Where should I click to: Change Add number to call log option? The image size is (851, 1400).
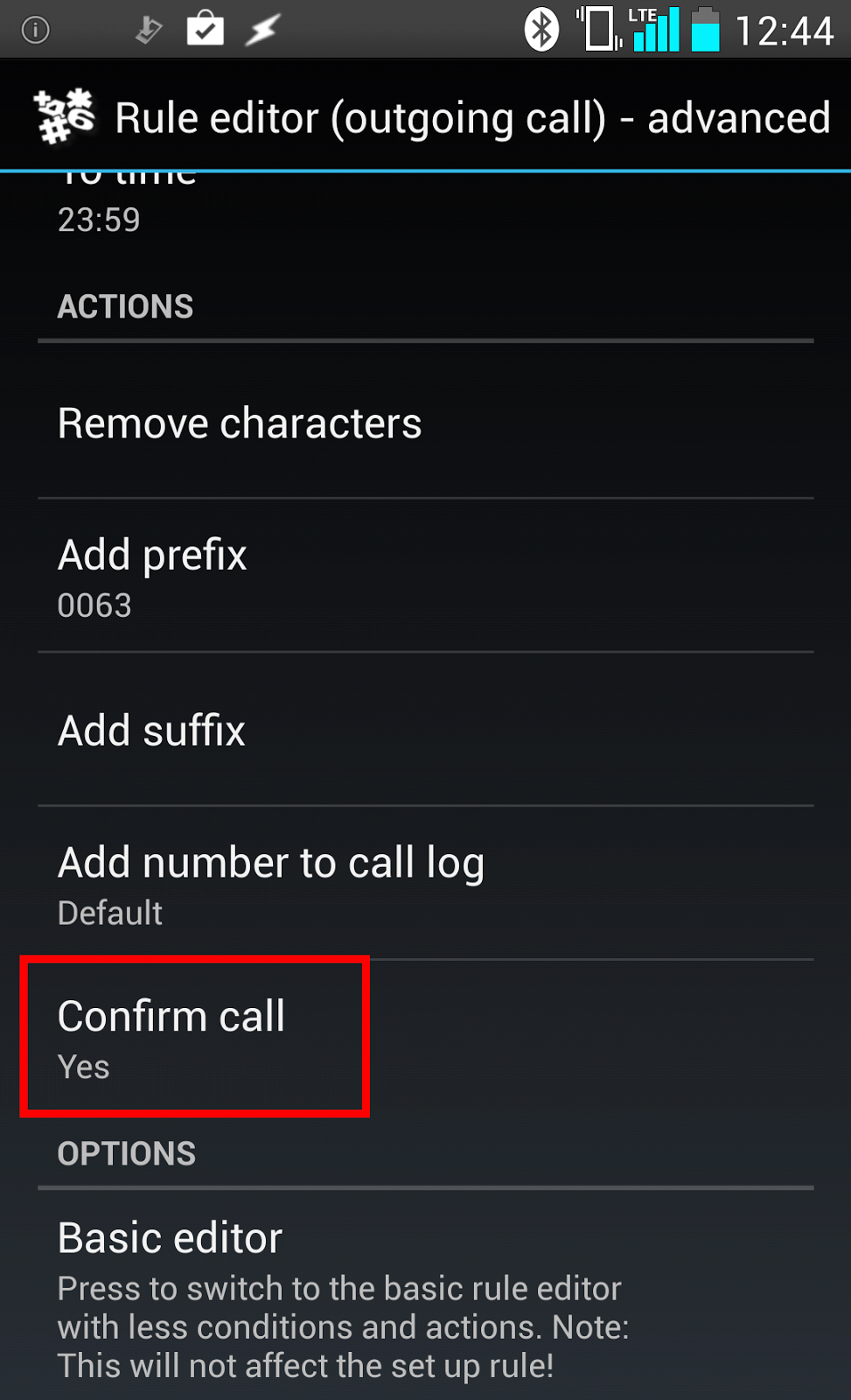coord(425,884)
